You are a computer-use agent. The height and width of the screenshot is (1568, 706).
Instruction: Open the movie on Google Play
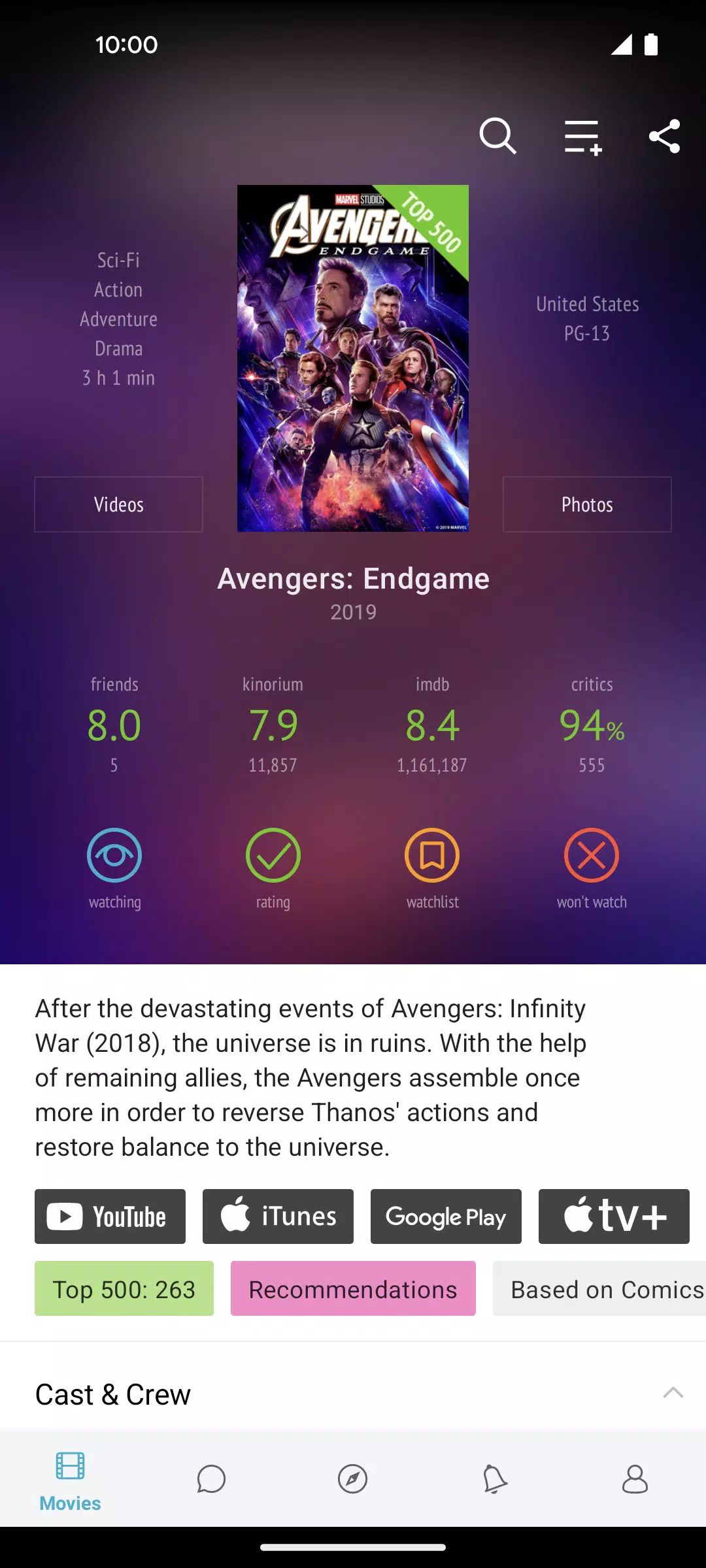pyautogui.click(x=446, y=1217)
